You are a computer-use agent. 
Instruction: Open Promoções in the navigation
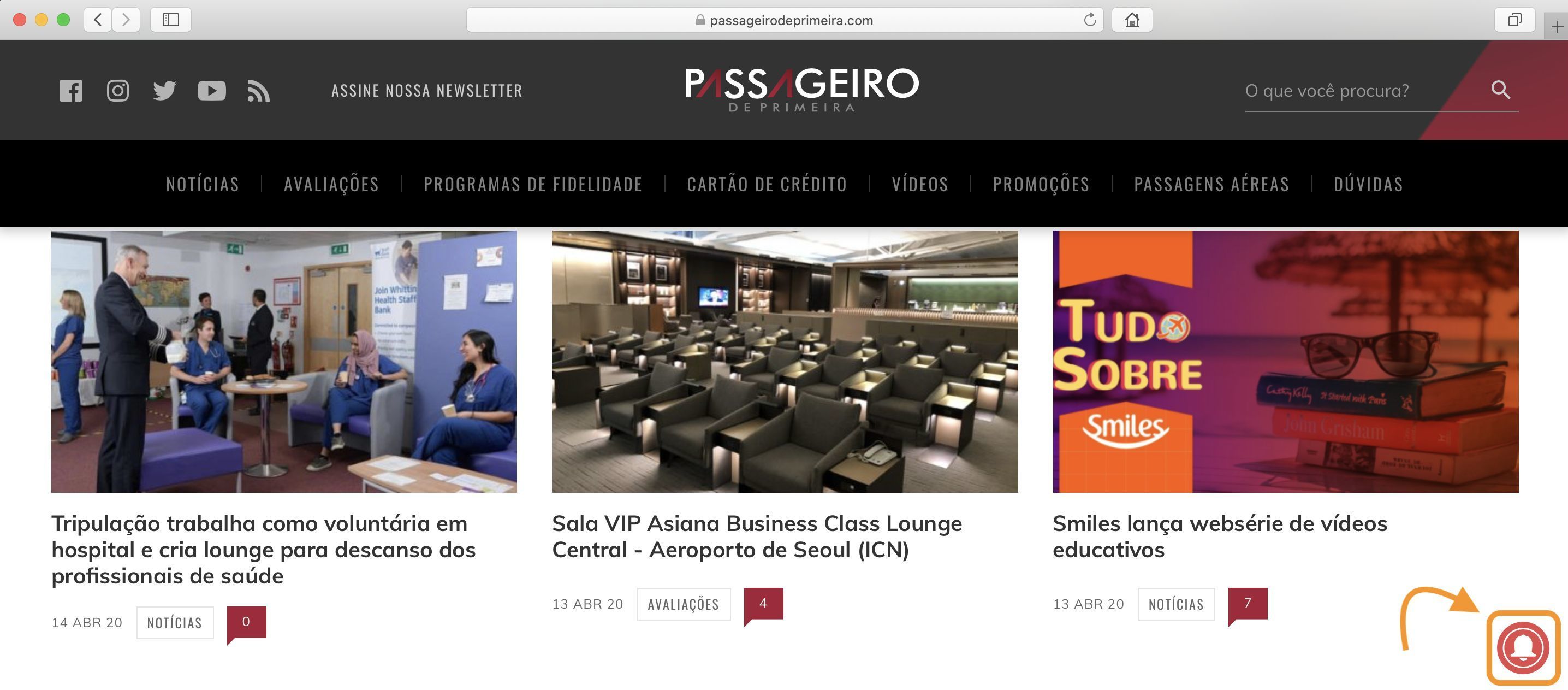tap(1041, 184)
